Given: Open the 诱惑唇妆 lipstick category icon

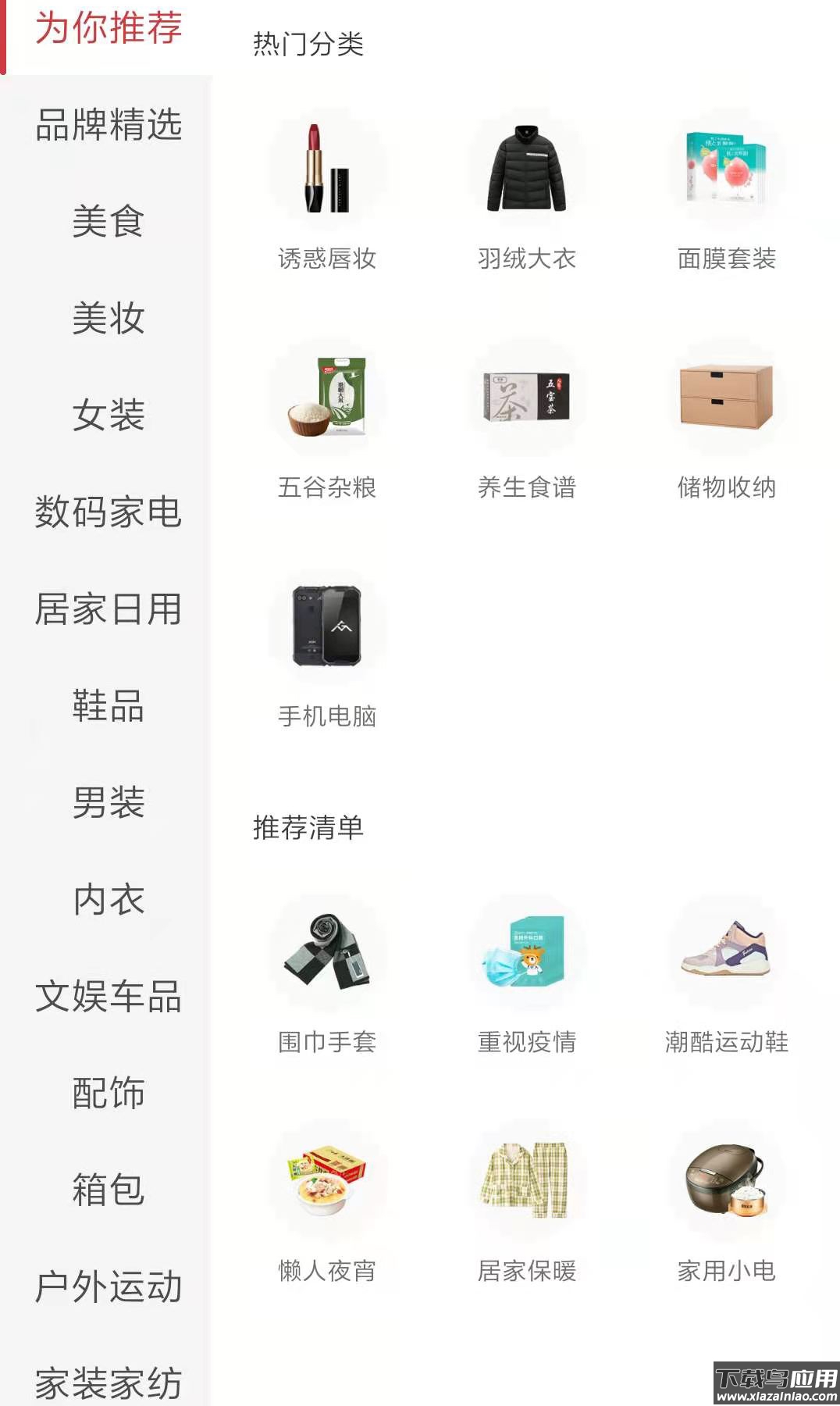Looking at the screenshot, I should pos(326,176).
